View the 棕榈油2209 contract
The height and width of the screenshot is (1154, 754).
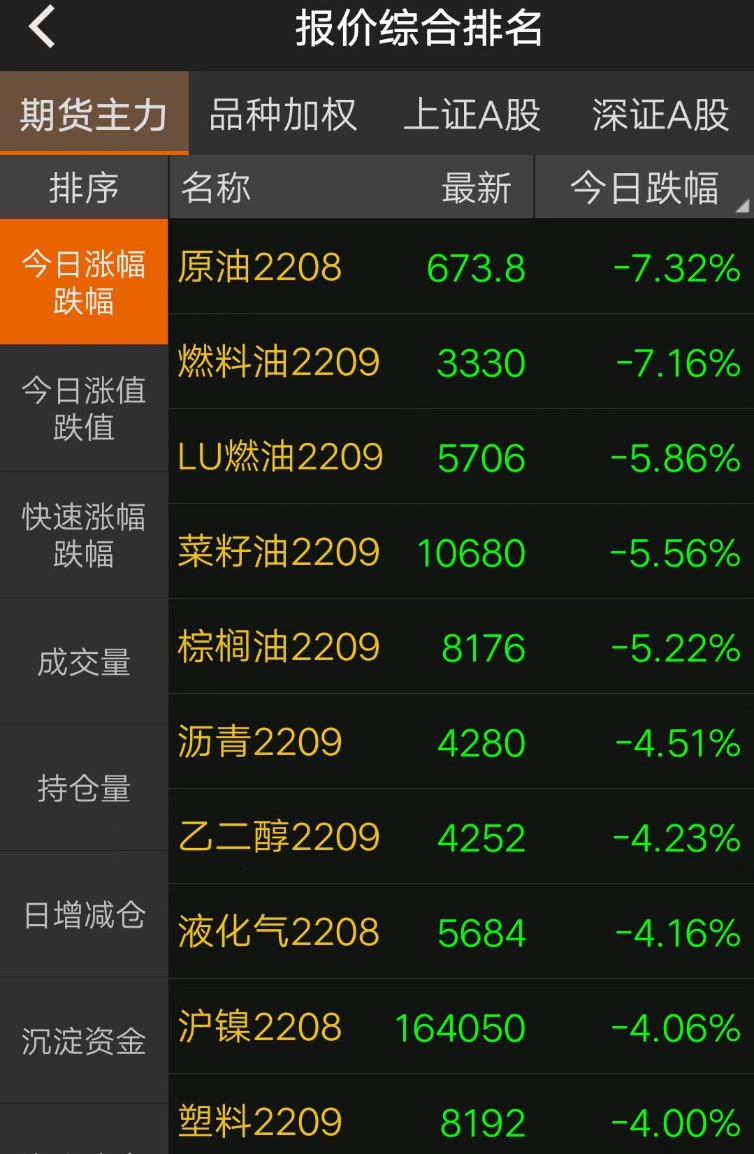[460, 647]
